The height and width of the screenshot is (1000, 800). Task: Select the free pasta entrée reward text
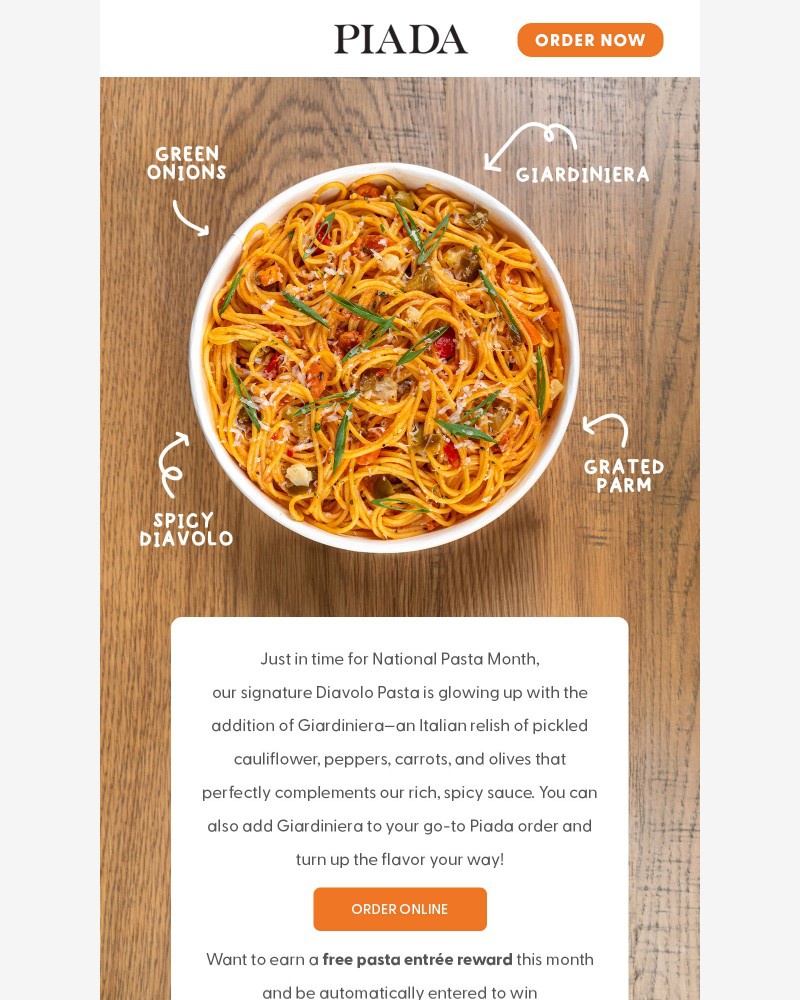[x=418, y=959]
